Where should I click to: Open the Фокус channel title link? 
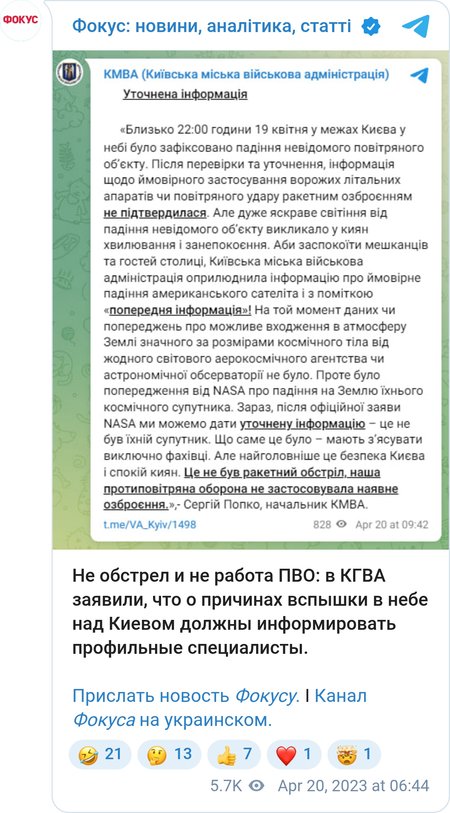pyautogui.click(x=211, y=26)
